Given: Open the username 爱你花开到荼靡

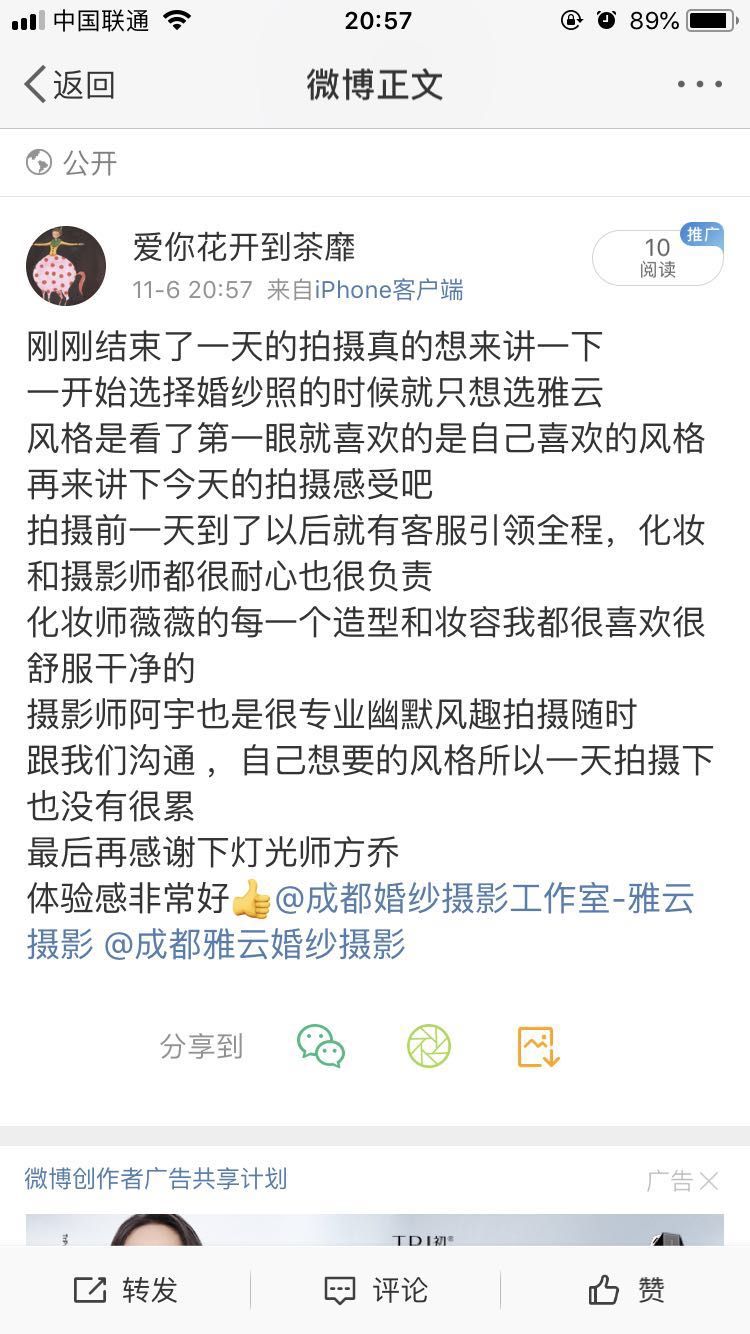Looking at the screenshot, I should pos(244,248).
